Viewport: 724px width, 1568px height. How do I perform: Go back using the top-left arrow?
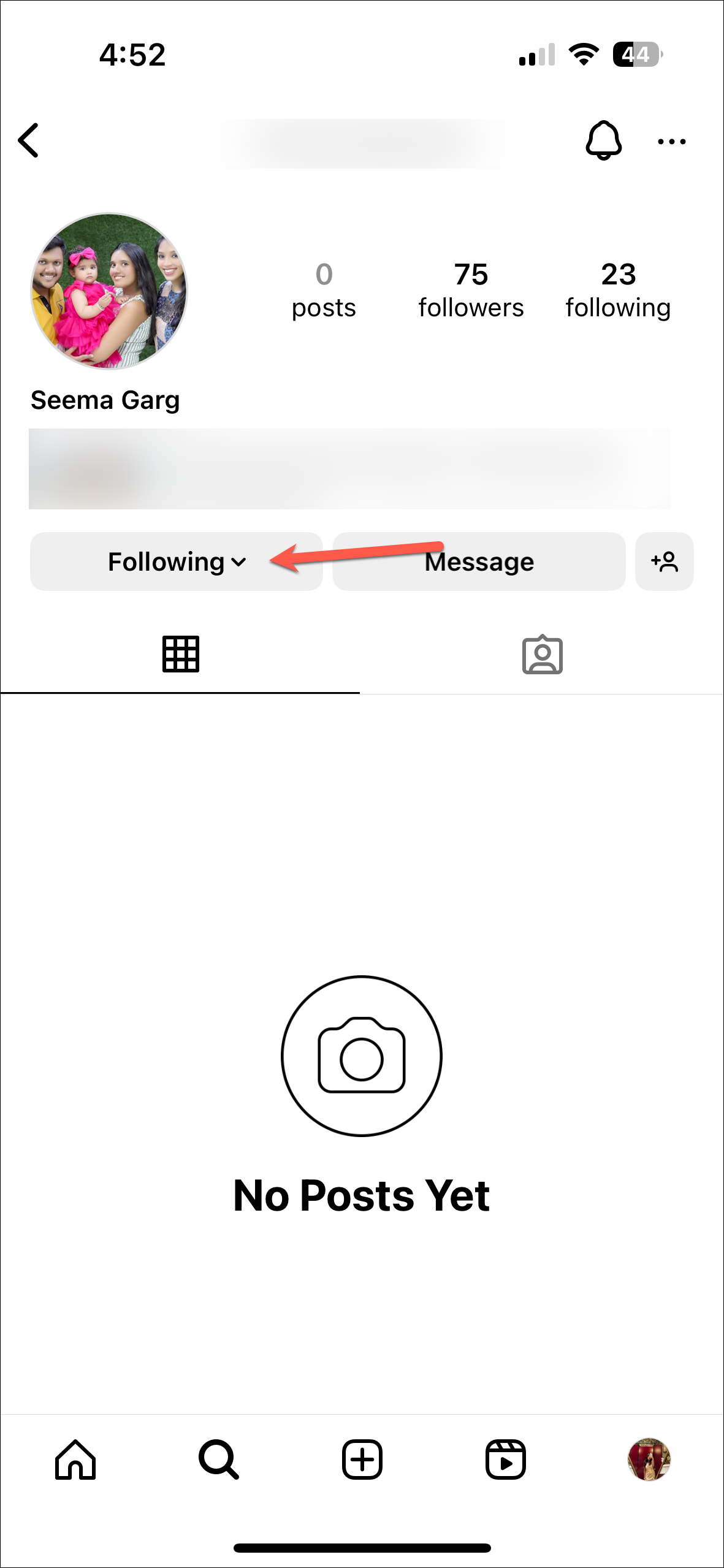tap(29, 140)
